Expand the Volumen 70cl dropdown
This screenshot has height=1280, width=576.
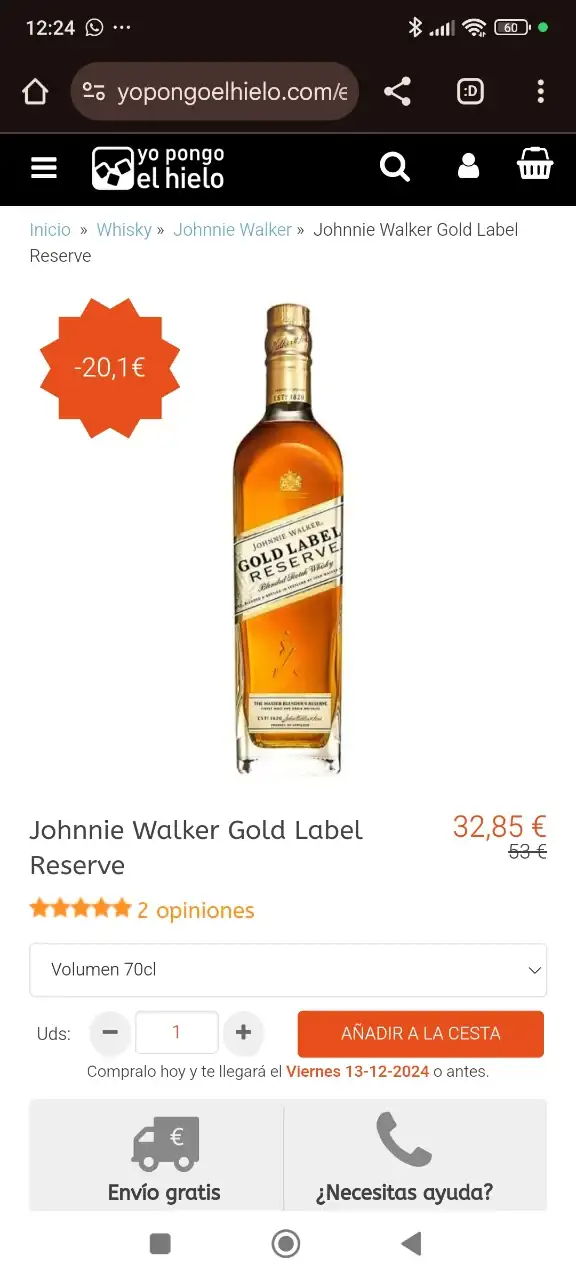tap(288, 970)
